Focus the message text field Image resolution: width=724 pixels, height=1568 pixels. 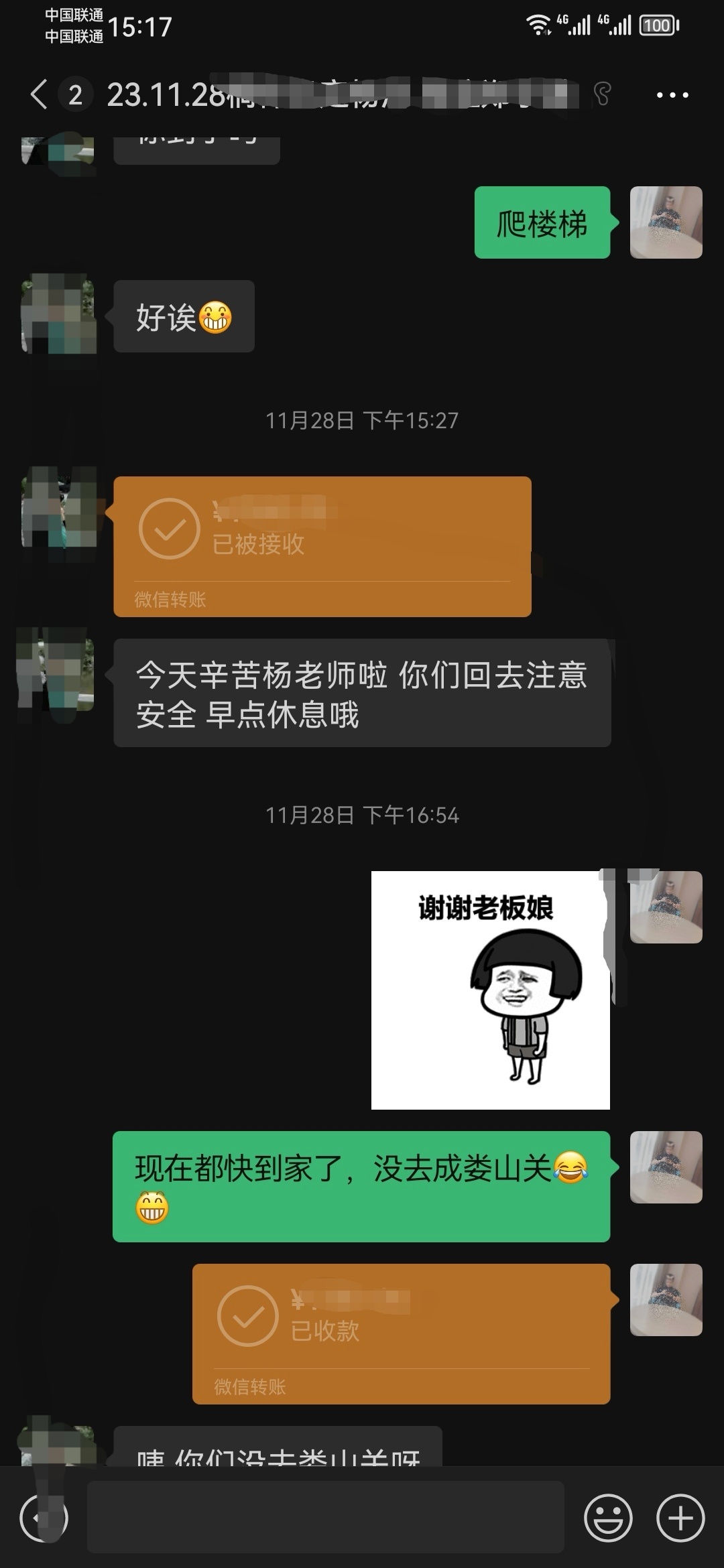pos(326,1517)
